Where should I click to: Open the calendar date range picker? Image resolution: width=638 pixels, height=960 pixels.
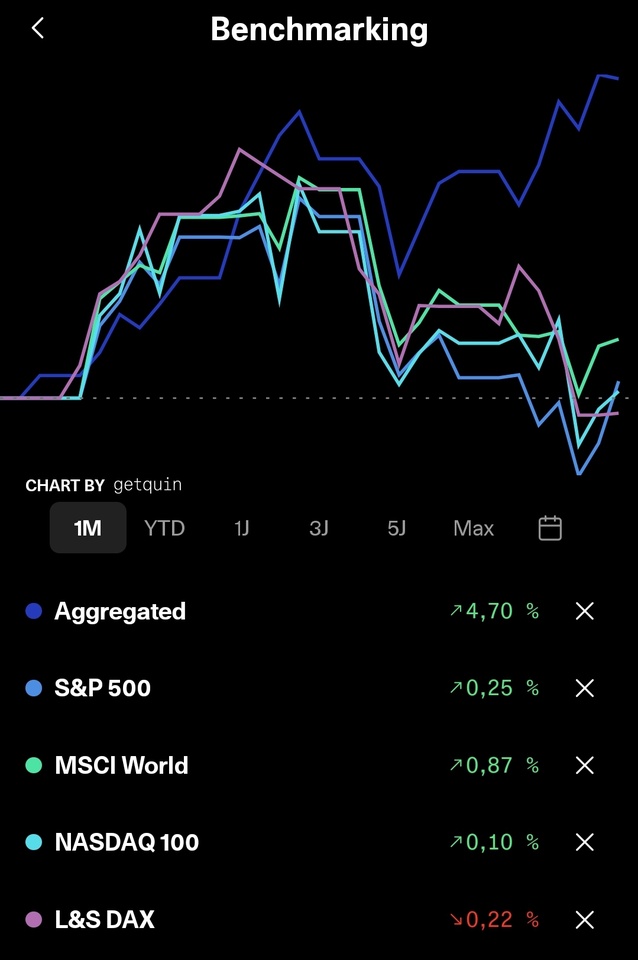click(x=550, y=528)
